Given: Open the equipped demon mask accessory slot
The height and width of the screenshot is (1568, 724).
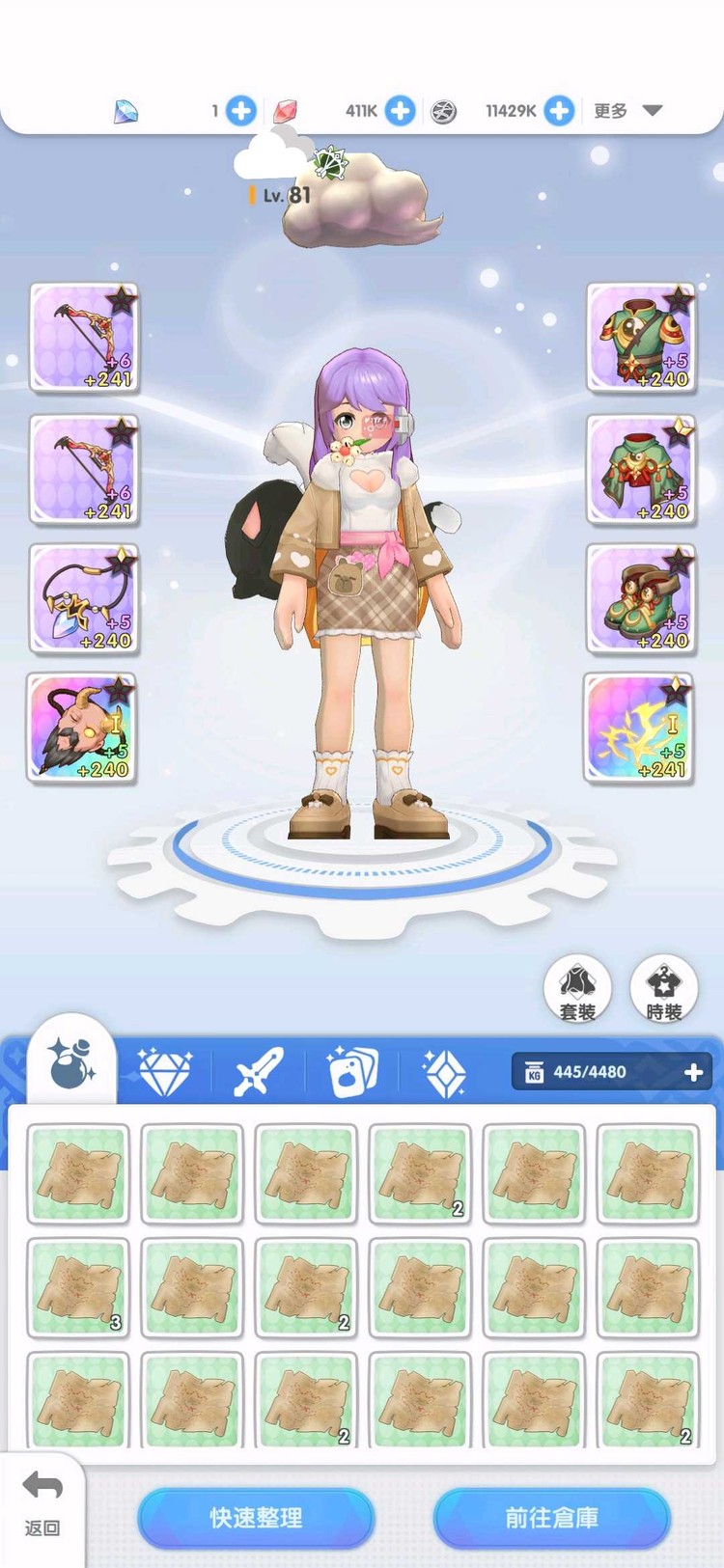Looking at the screenshot, I should (82, 729).
